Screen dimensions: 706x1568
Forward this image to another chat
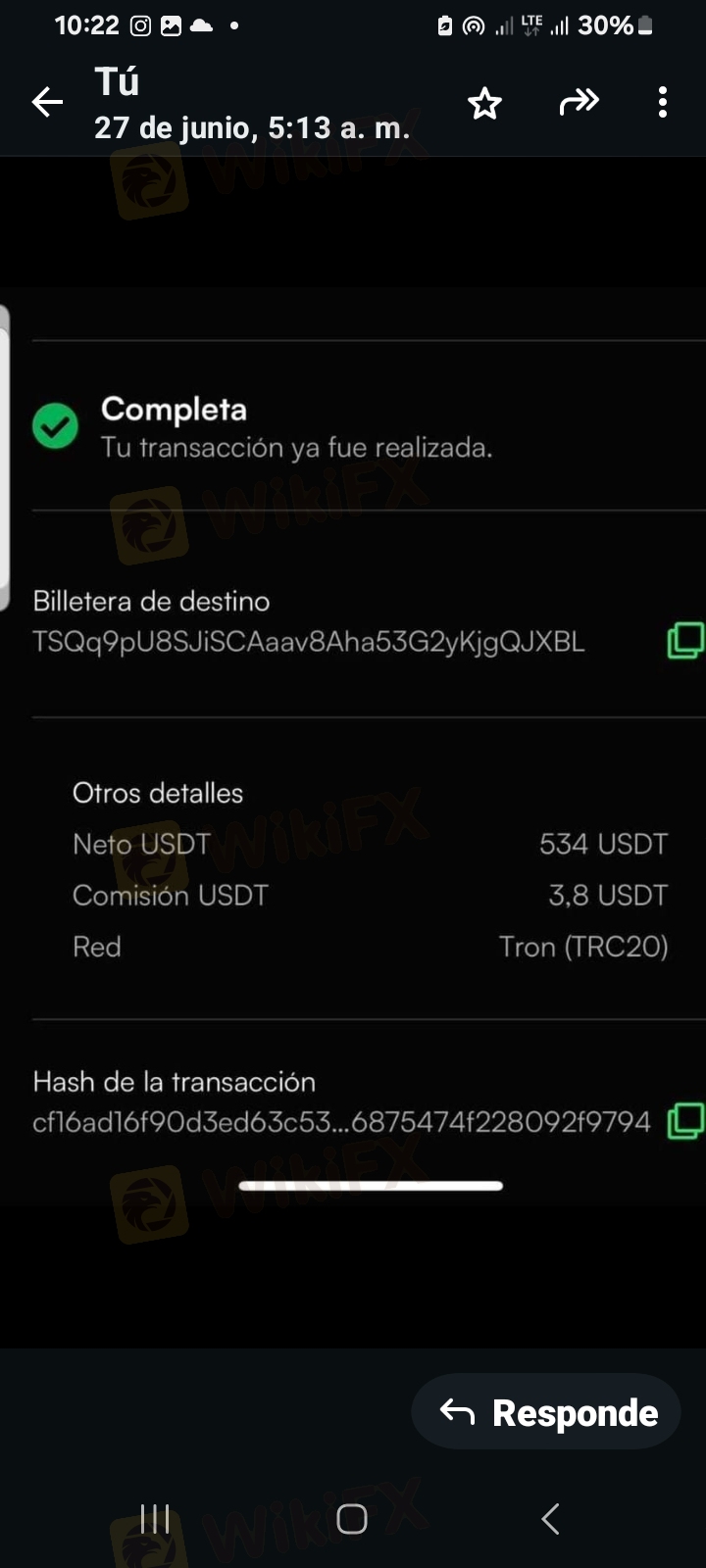(x=579, y=101)
